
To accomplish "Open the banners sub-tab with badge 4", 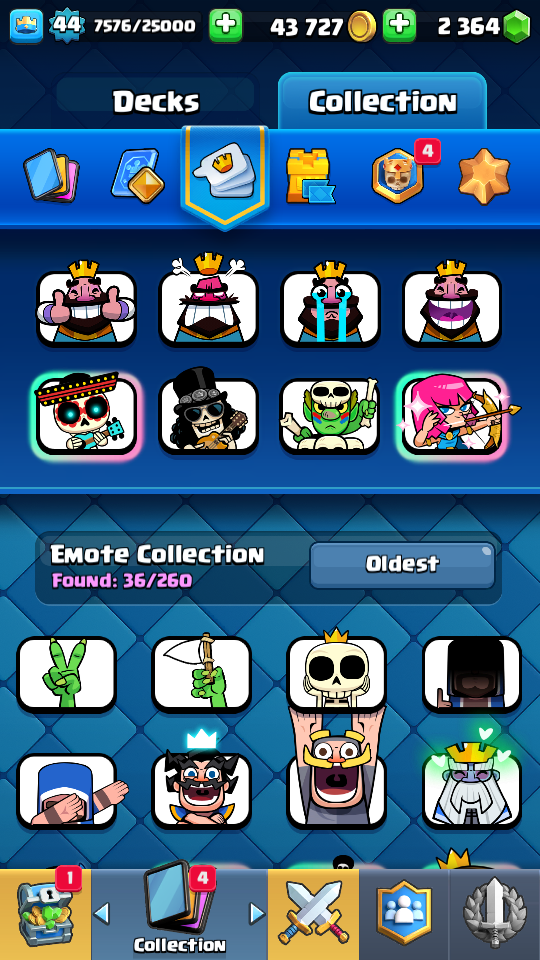I will [399, 174].
